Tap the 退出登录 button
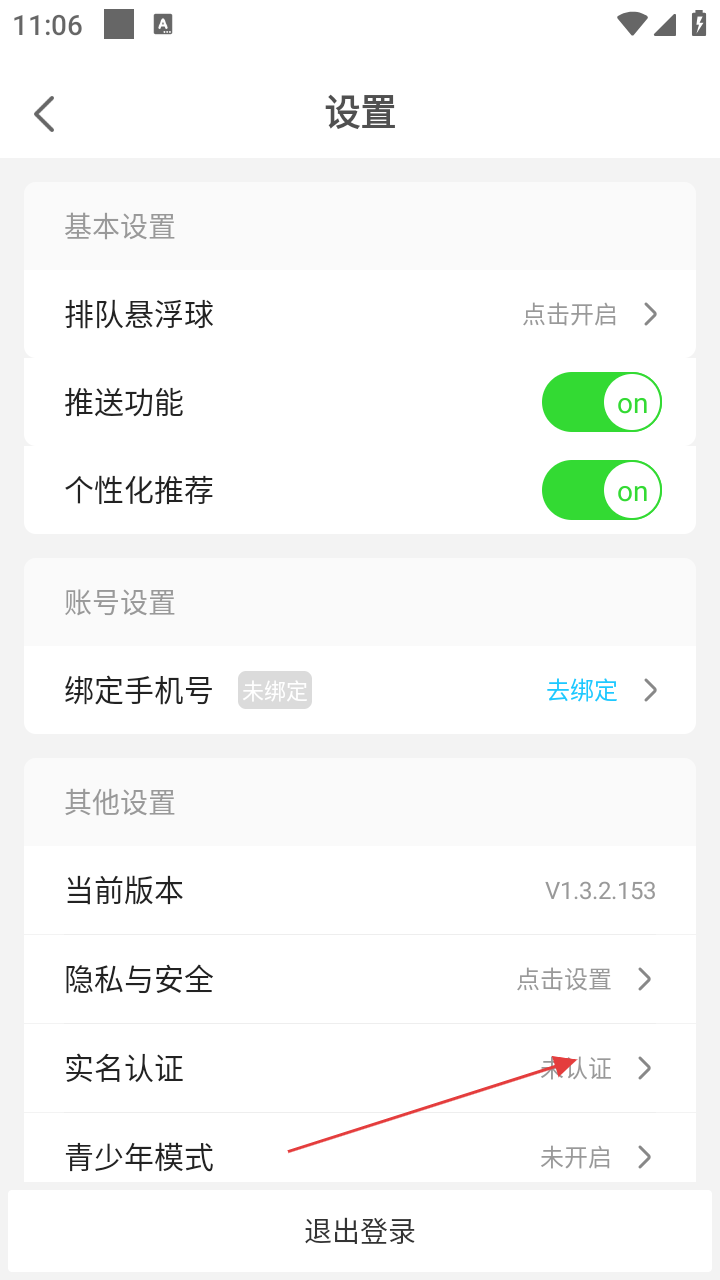The image size is (720, 1280). tap(360, 1231)
